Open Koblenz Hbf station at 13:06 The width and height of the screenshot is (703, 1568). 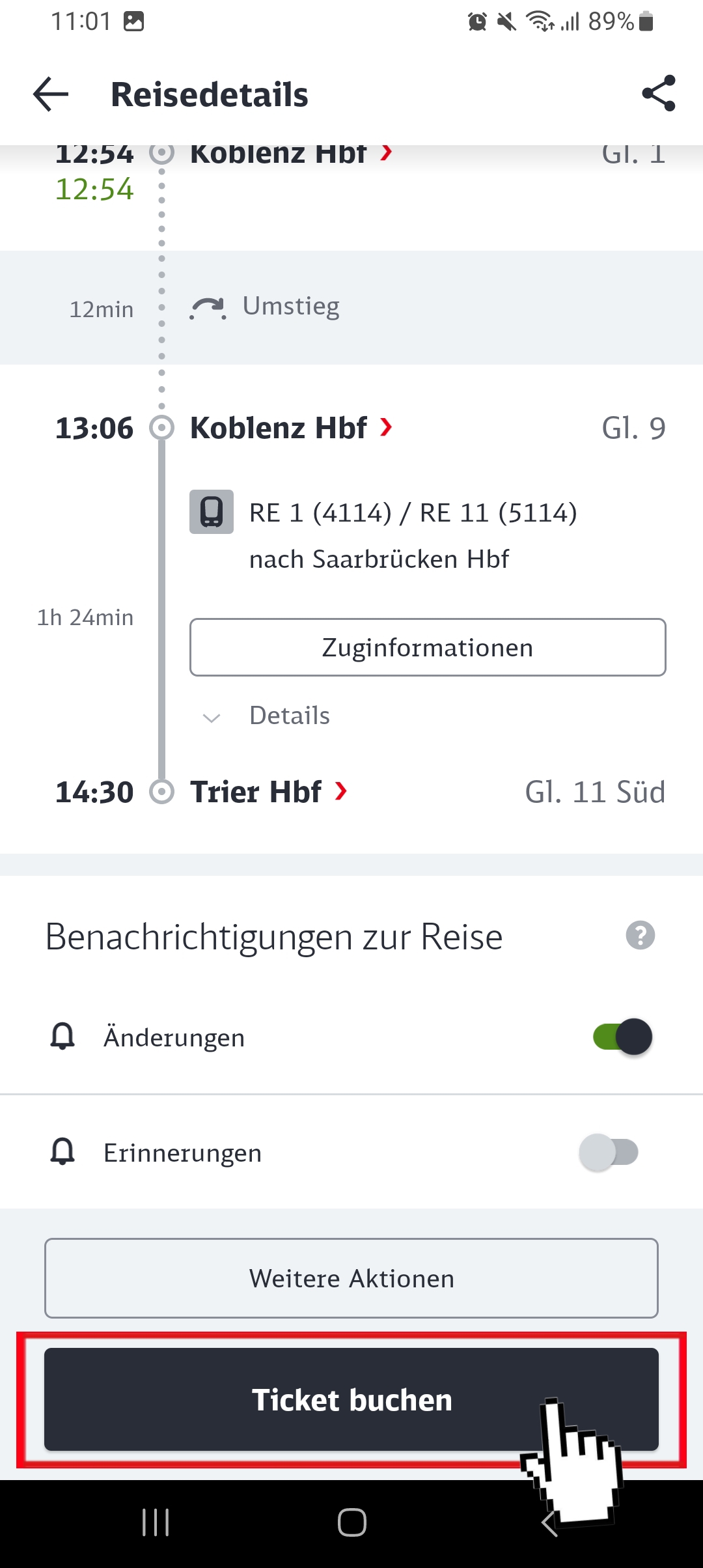coord(291,428)
